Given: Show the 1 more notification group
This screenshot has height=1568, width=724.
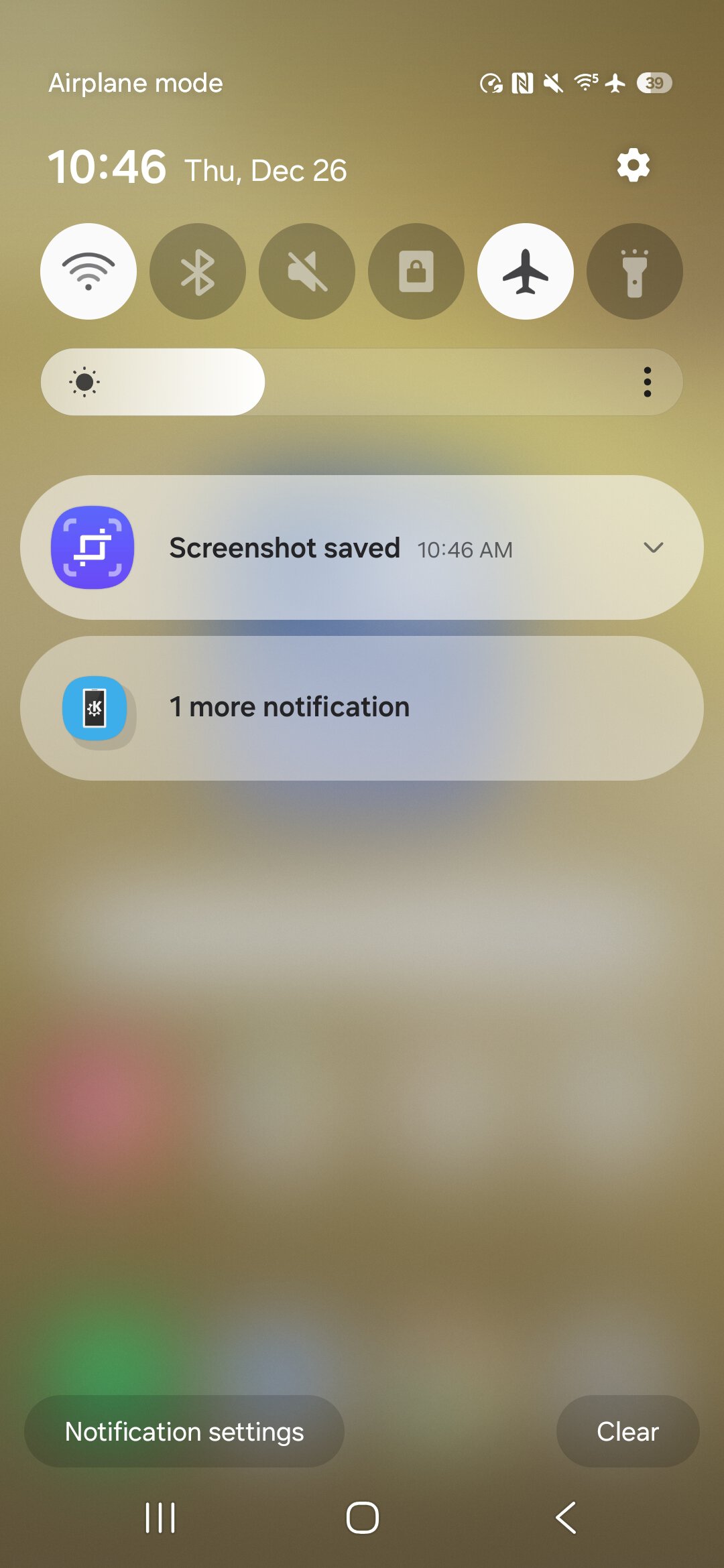Looking at the screenshot, I should 362,708.
